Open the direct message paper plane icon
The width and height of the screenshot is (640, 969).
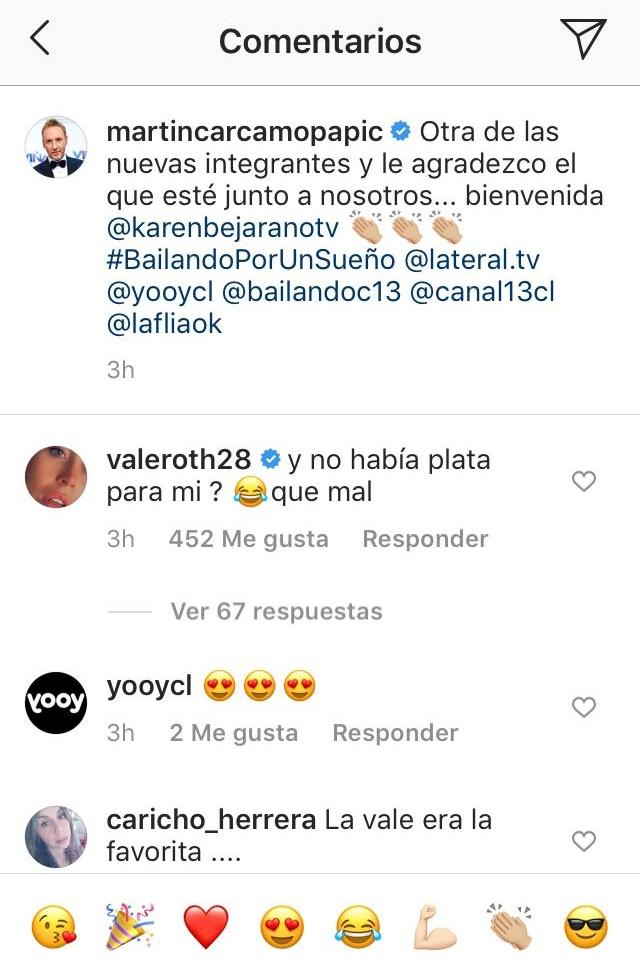(583, 39)
